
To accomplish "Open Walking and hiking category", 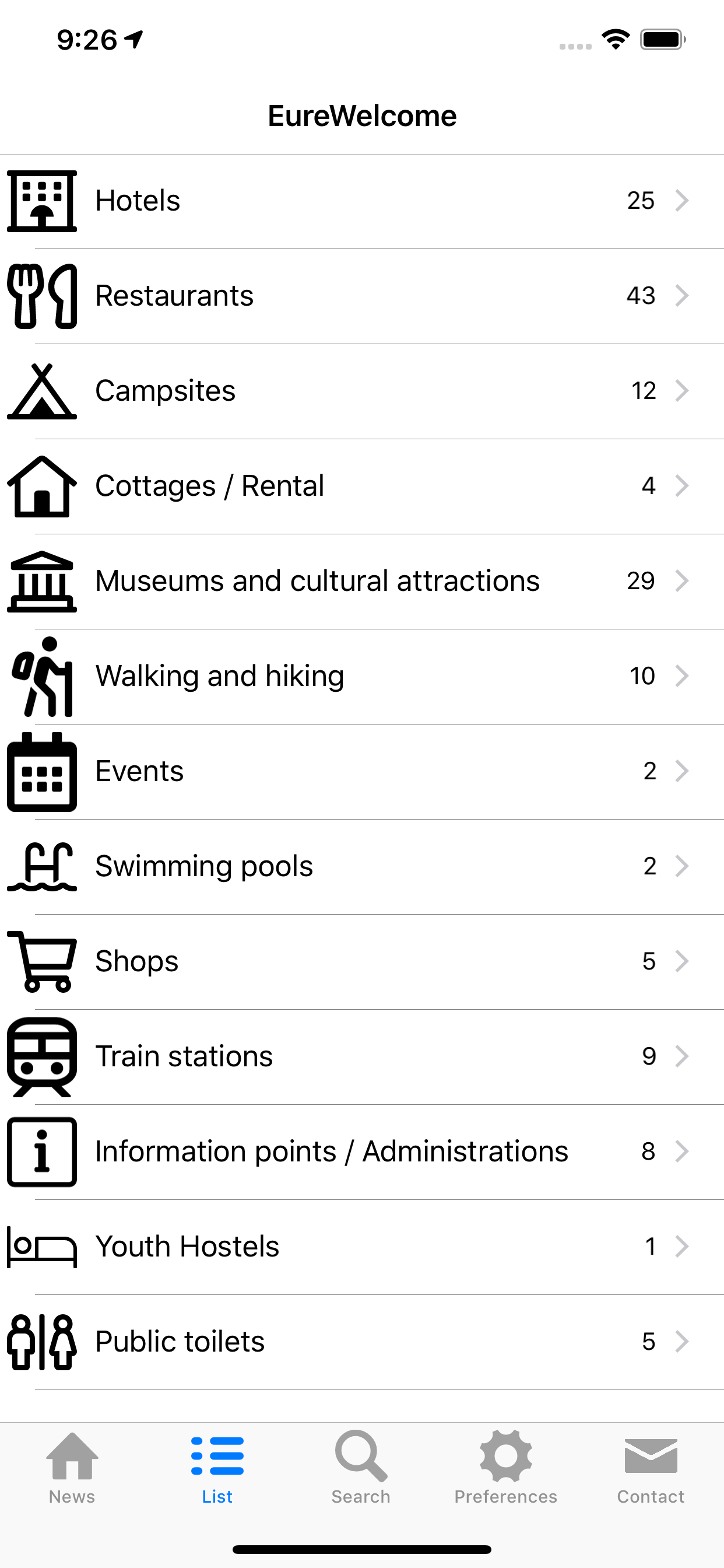I will pos(361,675).
